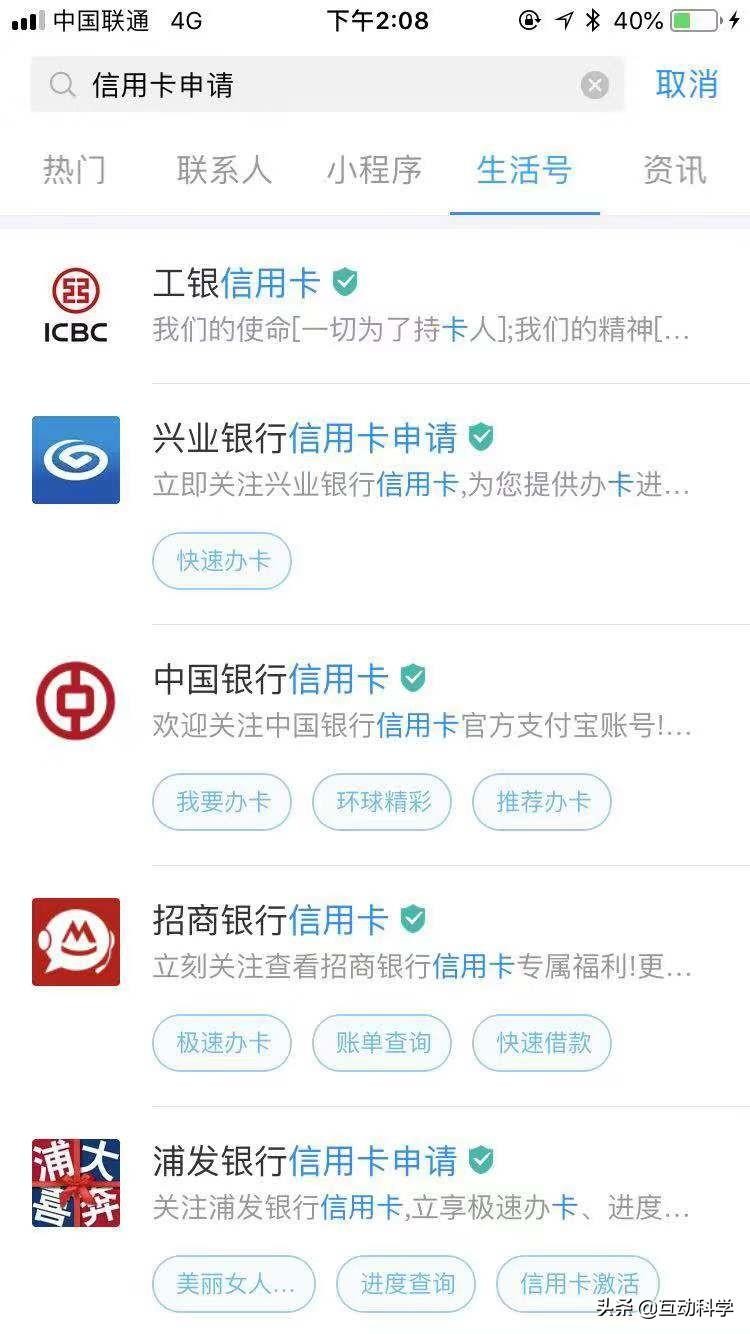Tap the 取消 button to cancel search
This screenshot has height=1334, width=750.
(687, 84)
